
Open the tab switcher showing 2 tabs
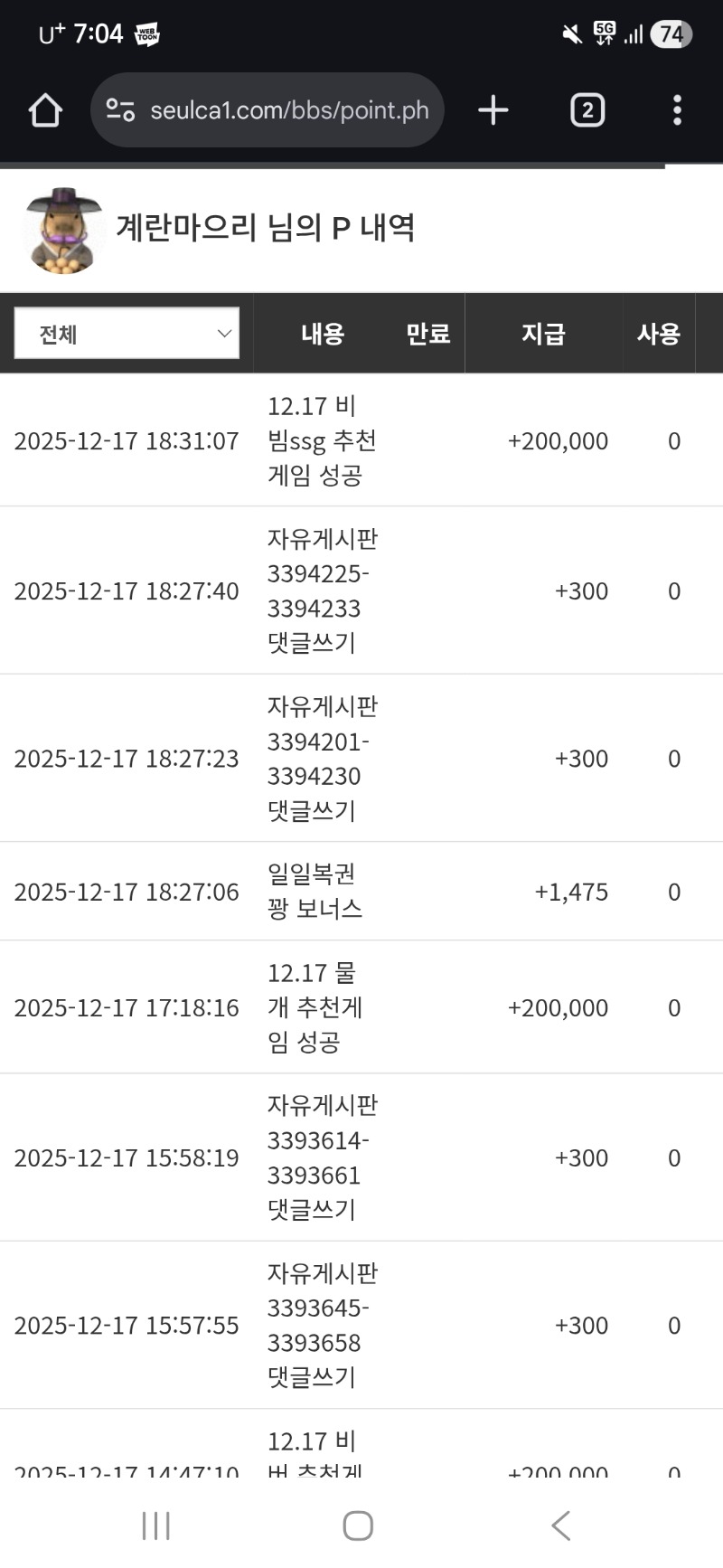[587, 110]
